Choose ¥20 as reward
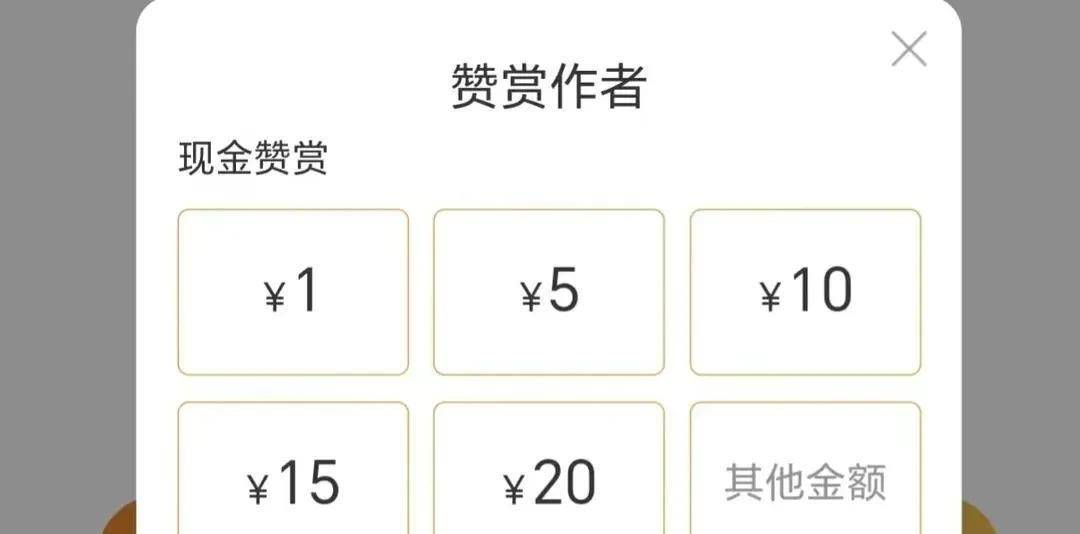Image resolution: width=1080 pixels, height=534 pixels. (549, 482)
